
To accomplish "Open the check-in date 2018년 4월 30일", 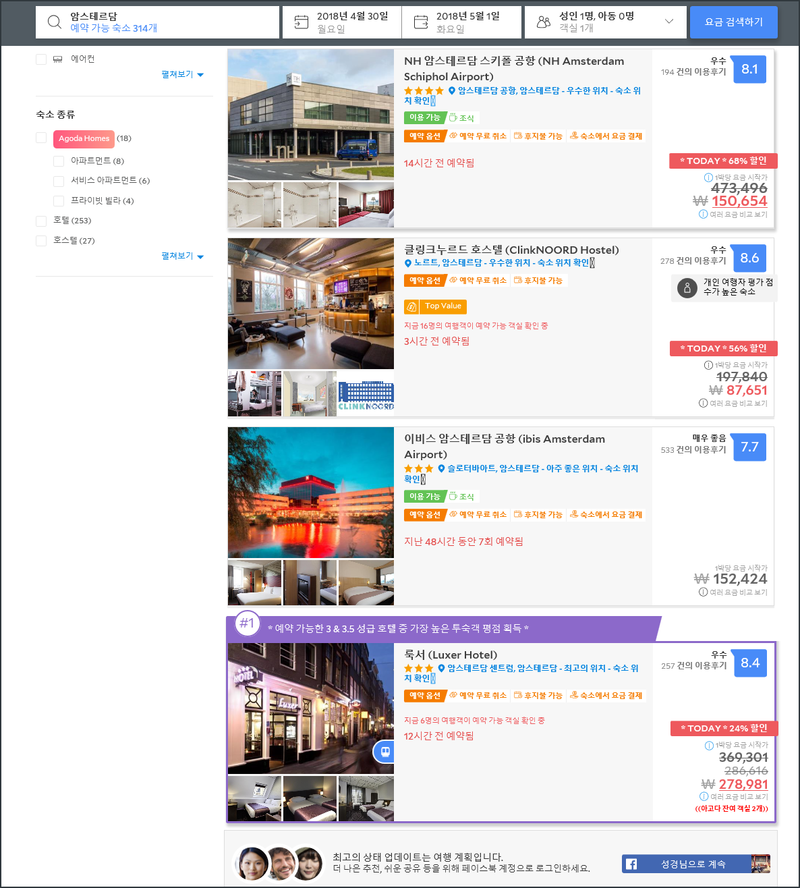I will tap(342, 22).
